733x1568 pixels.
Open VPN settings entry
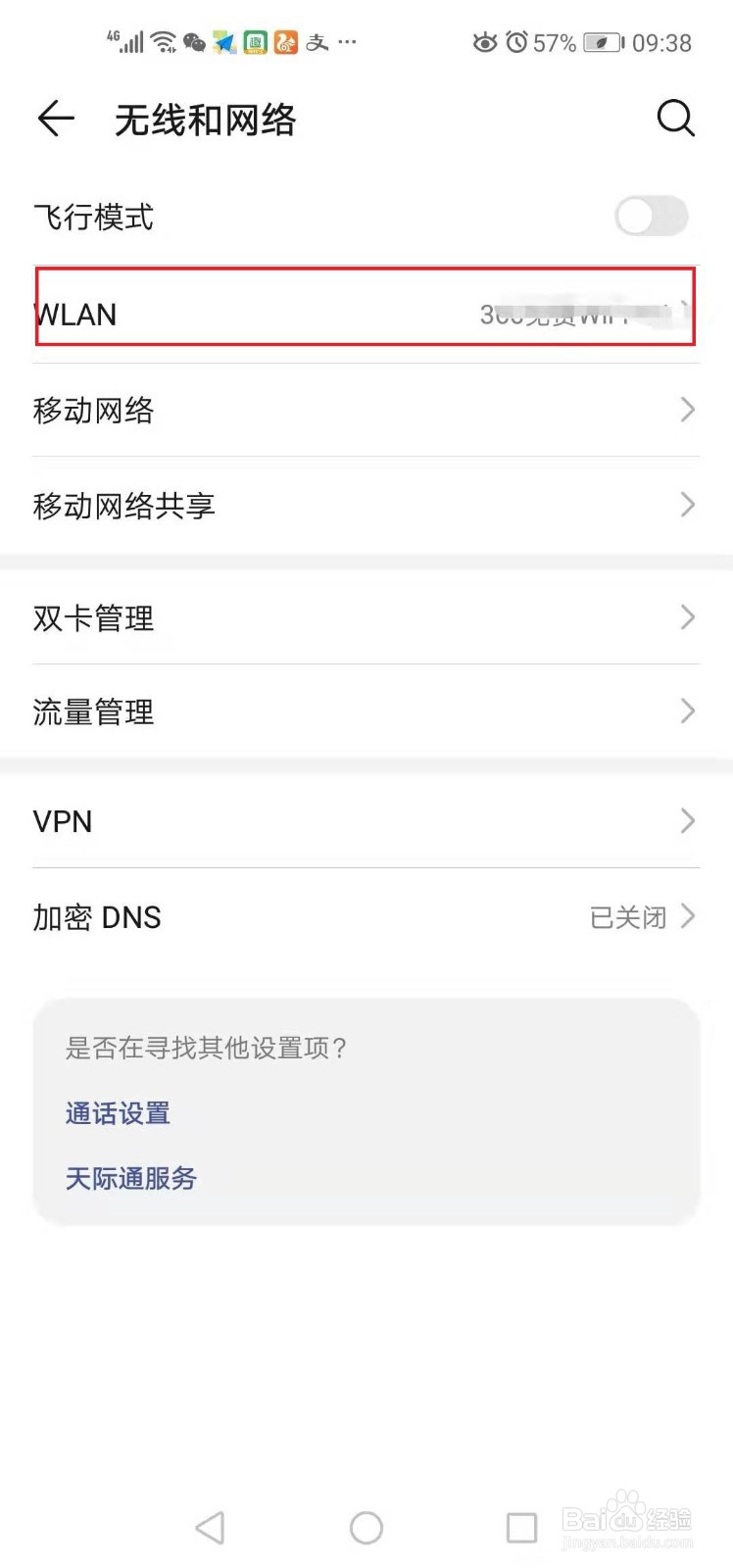coord(366,821)
